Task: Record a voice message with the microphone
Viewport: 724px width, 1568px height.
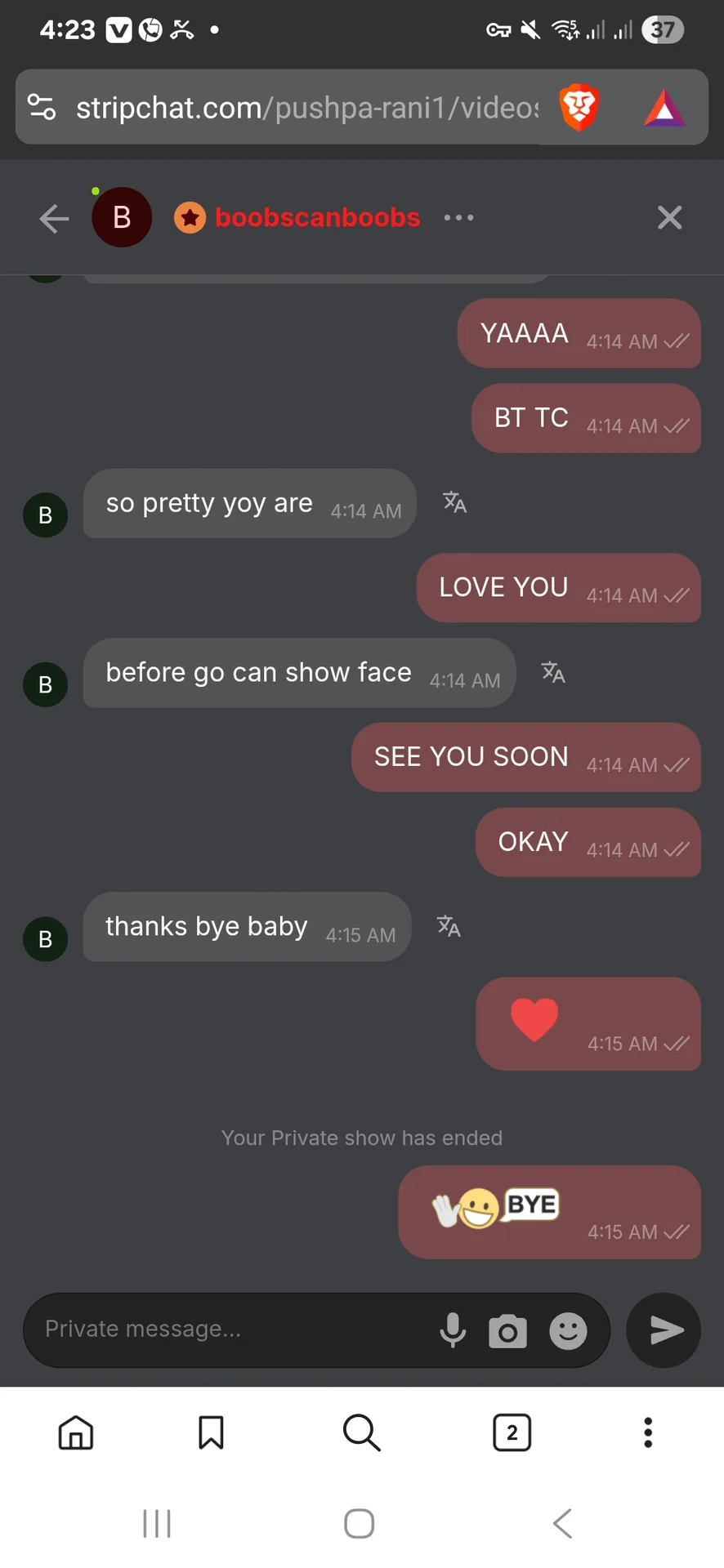Action: click(x=453, y=1330)
